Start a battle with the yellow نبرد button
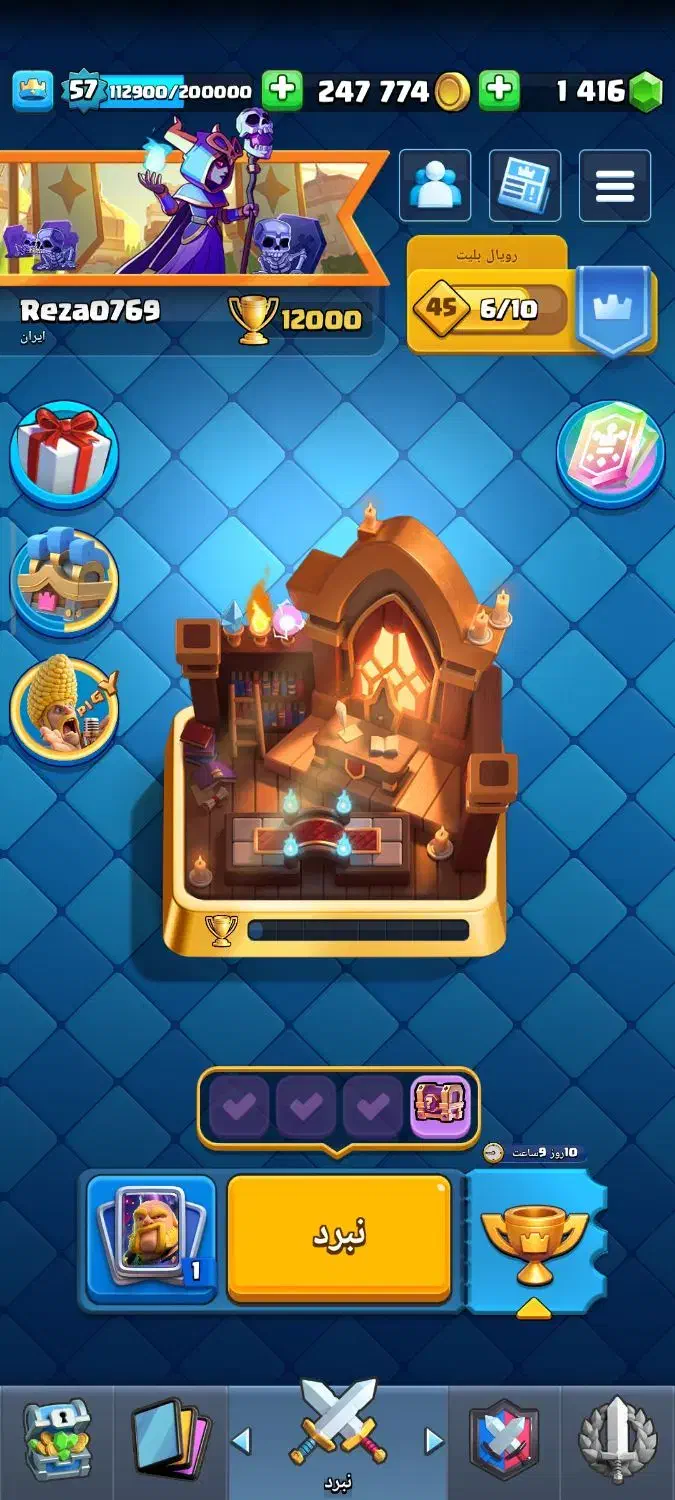 coord(339,1237)
